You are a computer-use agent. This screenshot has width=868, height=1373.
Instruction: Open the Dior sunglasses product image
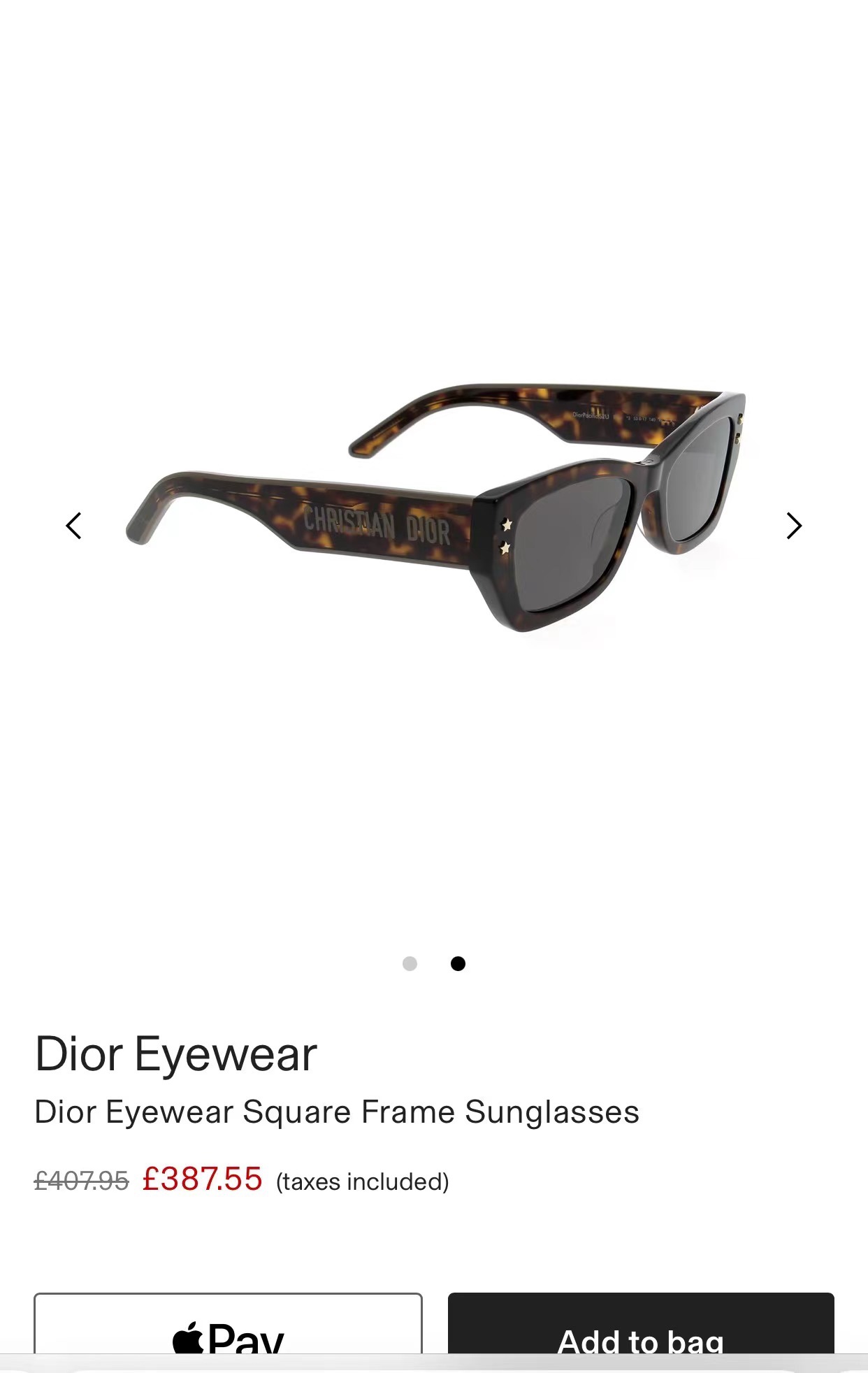pyautogui.click(x=435, y=508)
